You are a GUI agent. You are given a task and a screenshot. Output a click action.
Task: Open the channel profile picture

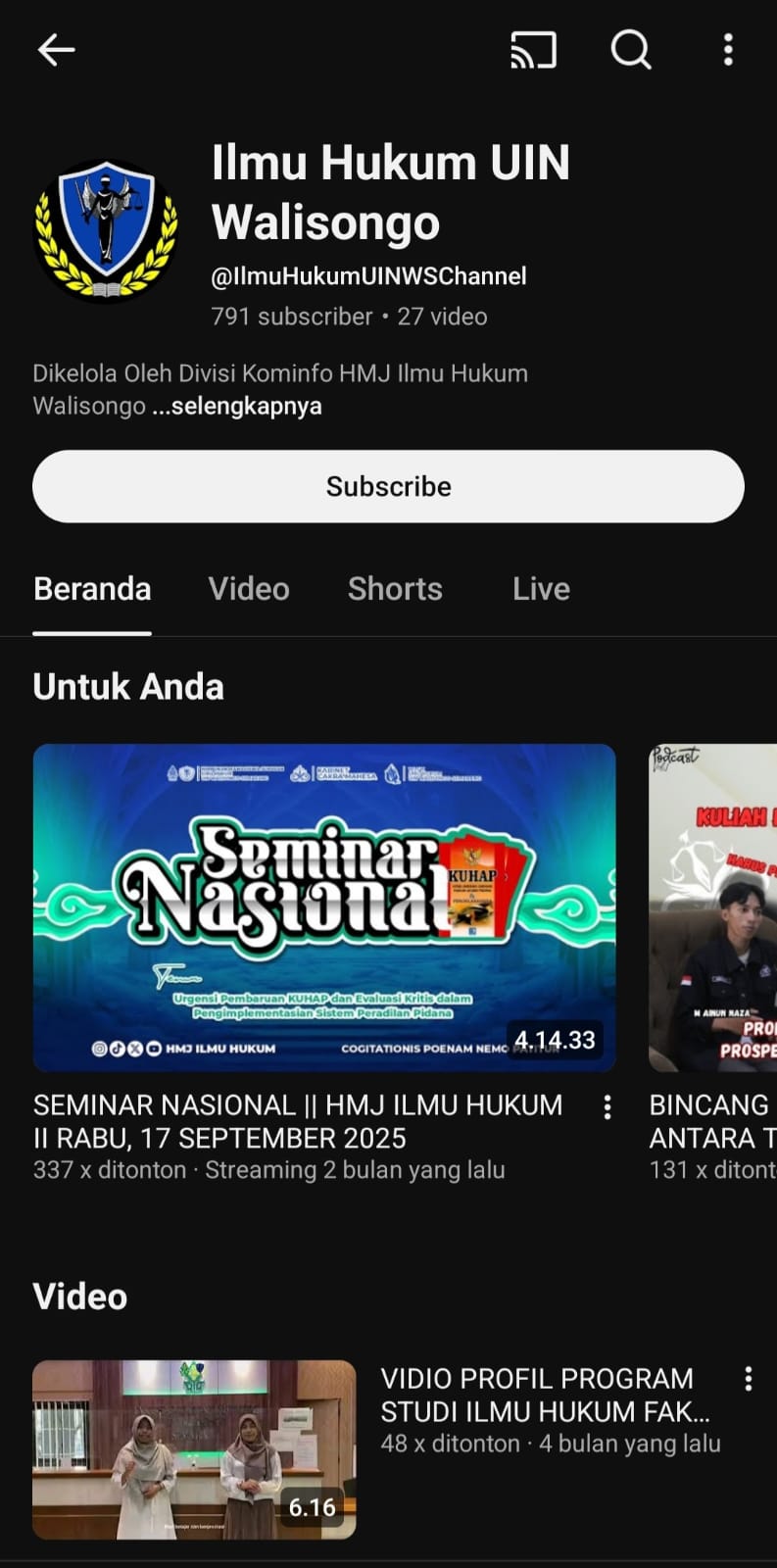(x=106, y=231)
